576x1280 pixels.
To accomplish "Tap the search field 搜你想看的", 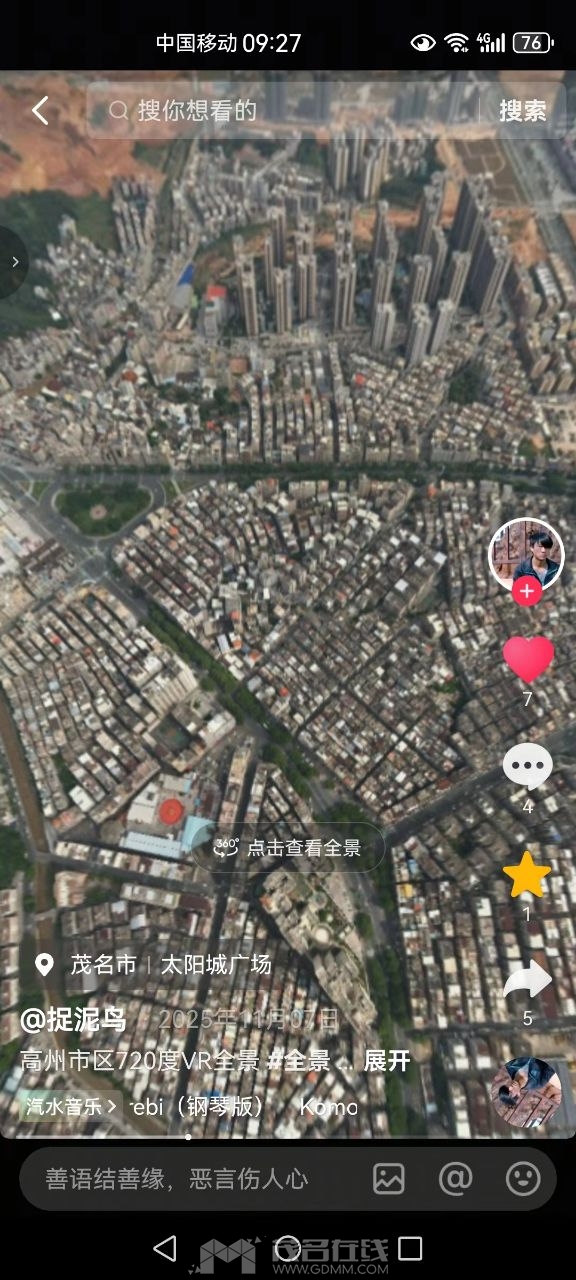I will click(283, 110).
